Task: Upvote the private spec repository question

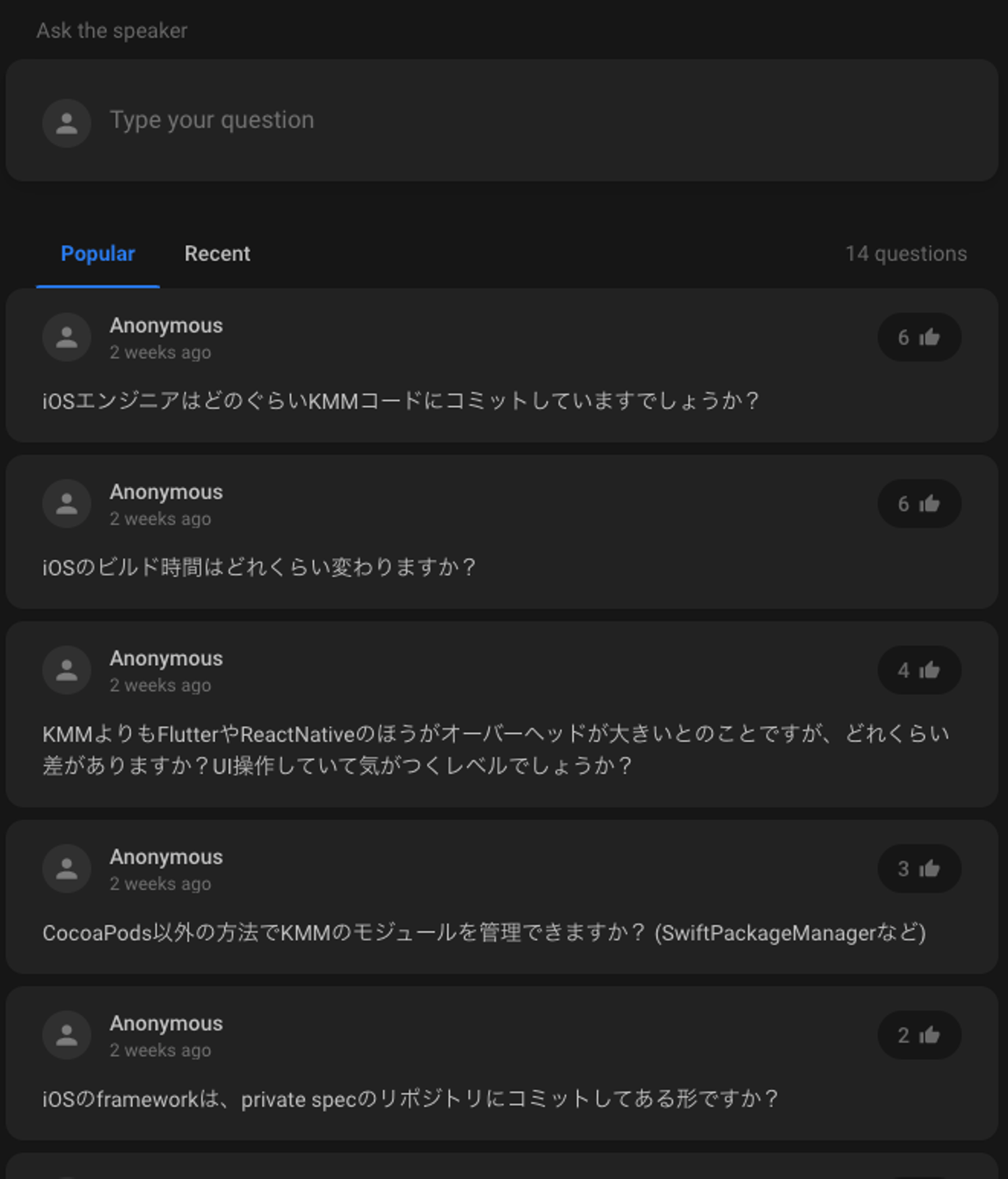Action: [918, 1035]
